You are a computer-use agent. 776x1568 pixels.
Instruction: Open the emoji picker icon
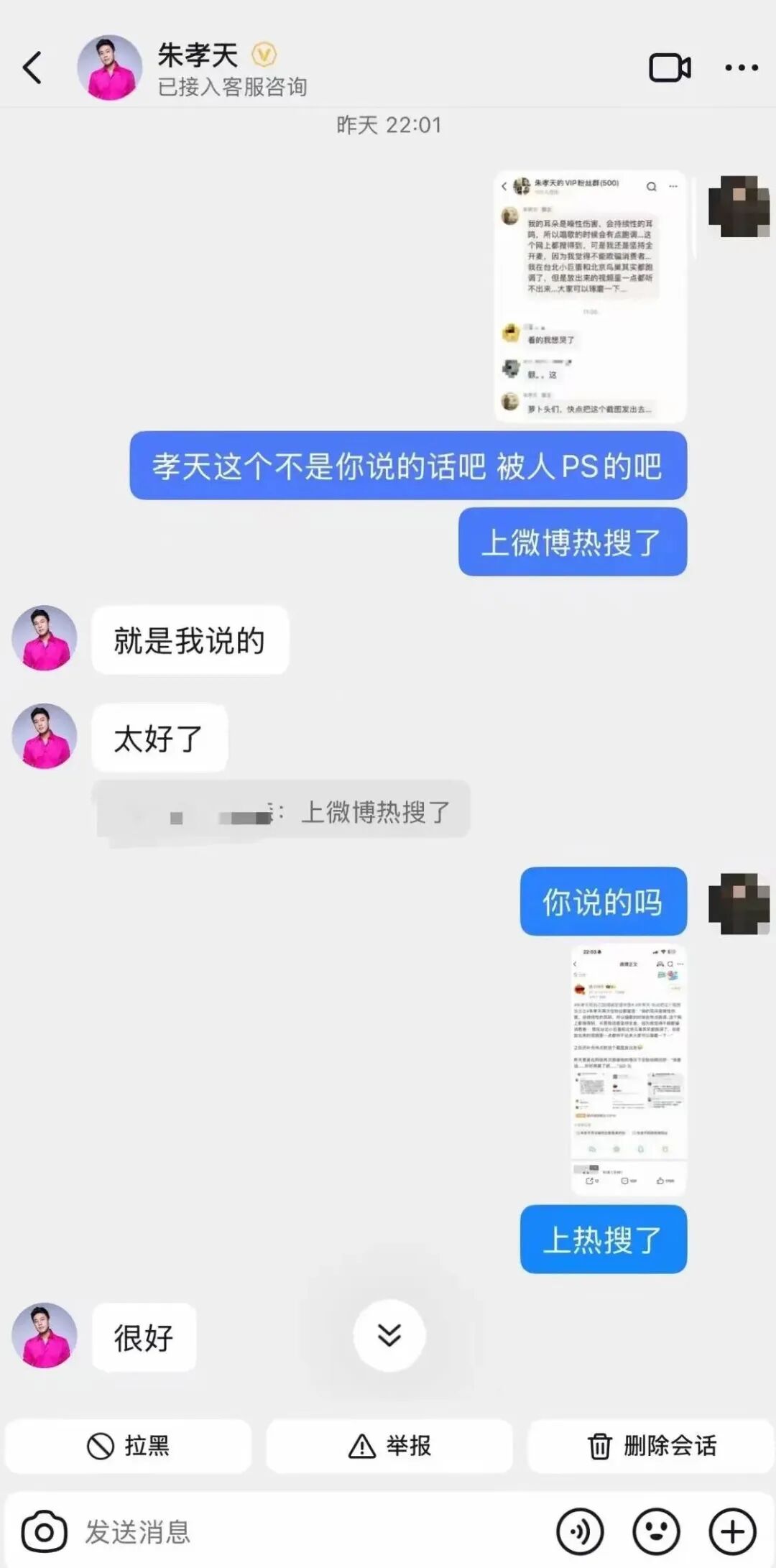(655, 1532)
